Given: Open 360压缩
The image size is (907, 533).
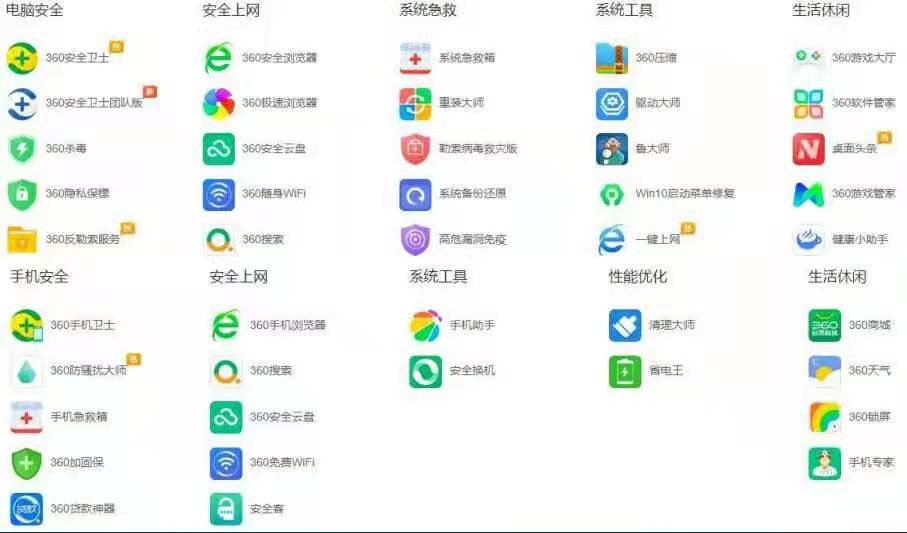Looking at the screenshot, I should 656,58.
